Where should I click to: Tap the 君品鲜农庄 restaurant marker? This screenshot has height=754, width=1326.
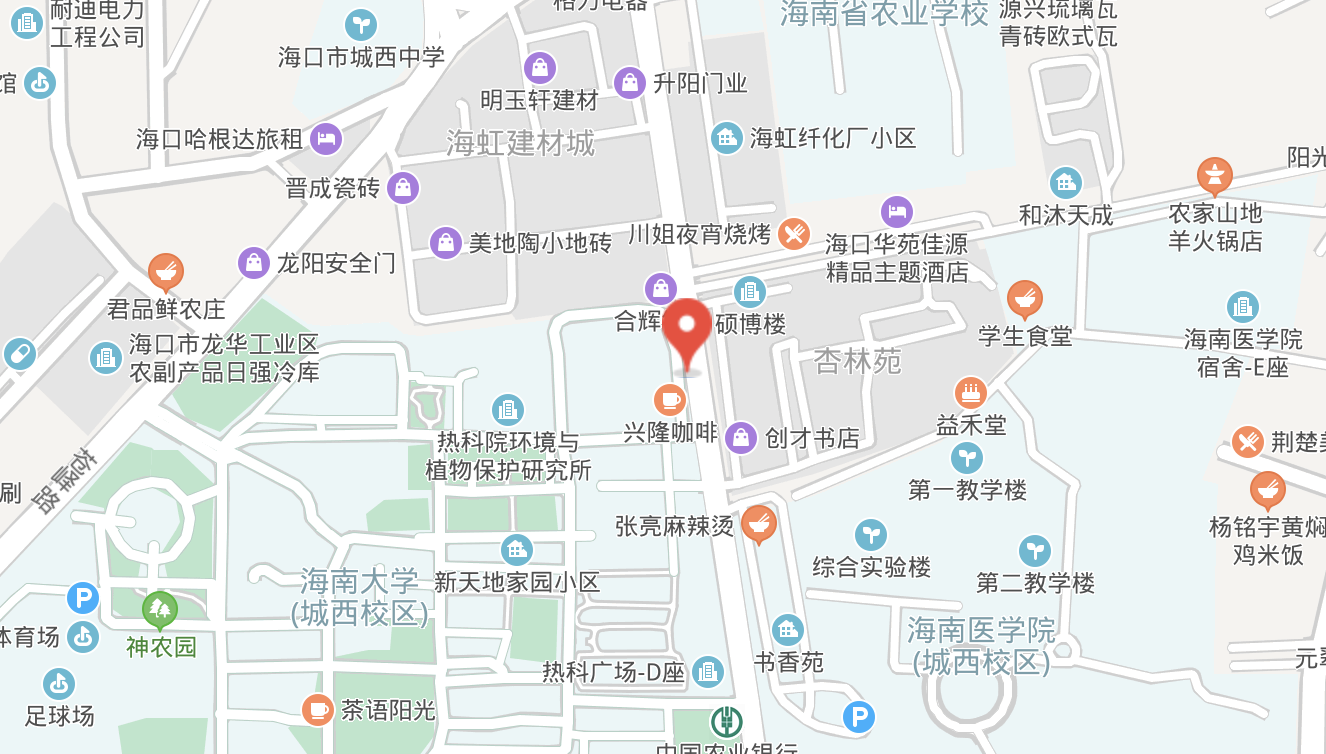166,271
